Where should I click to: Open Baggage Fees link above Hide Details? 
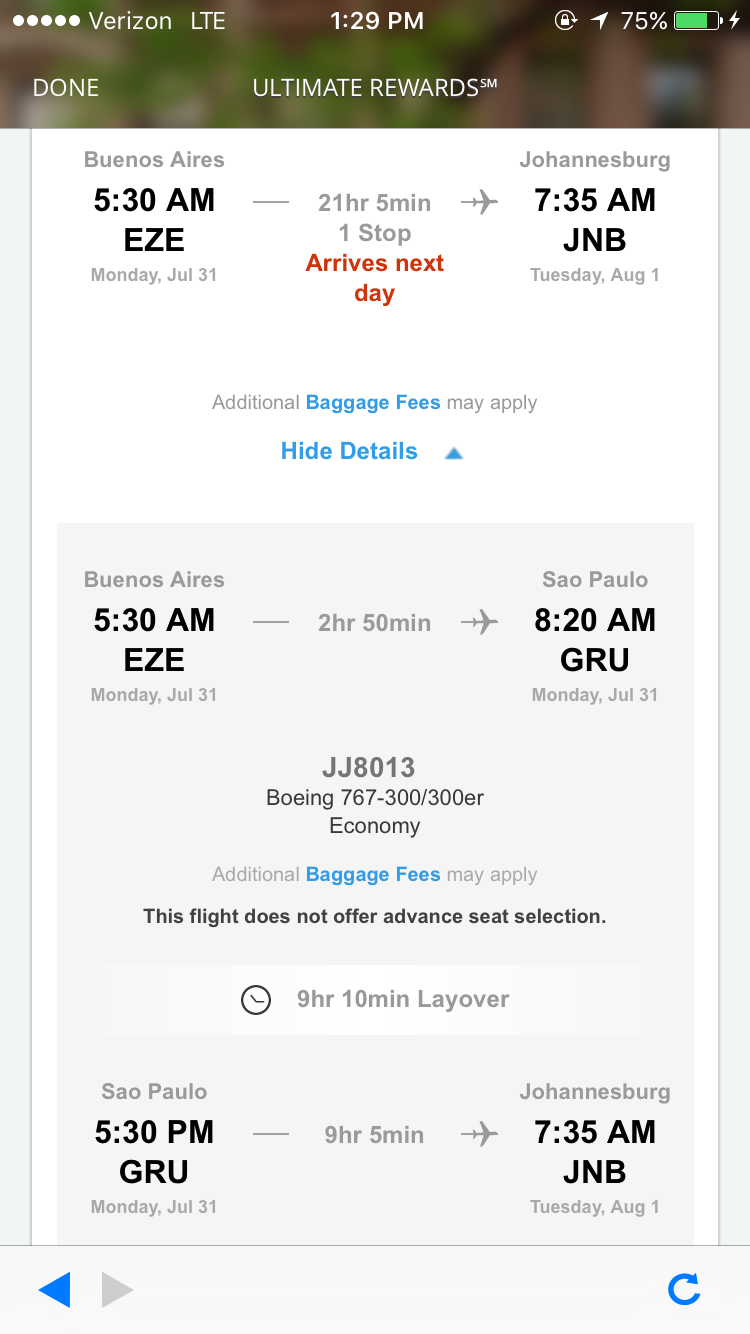tap(372, 402)
